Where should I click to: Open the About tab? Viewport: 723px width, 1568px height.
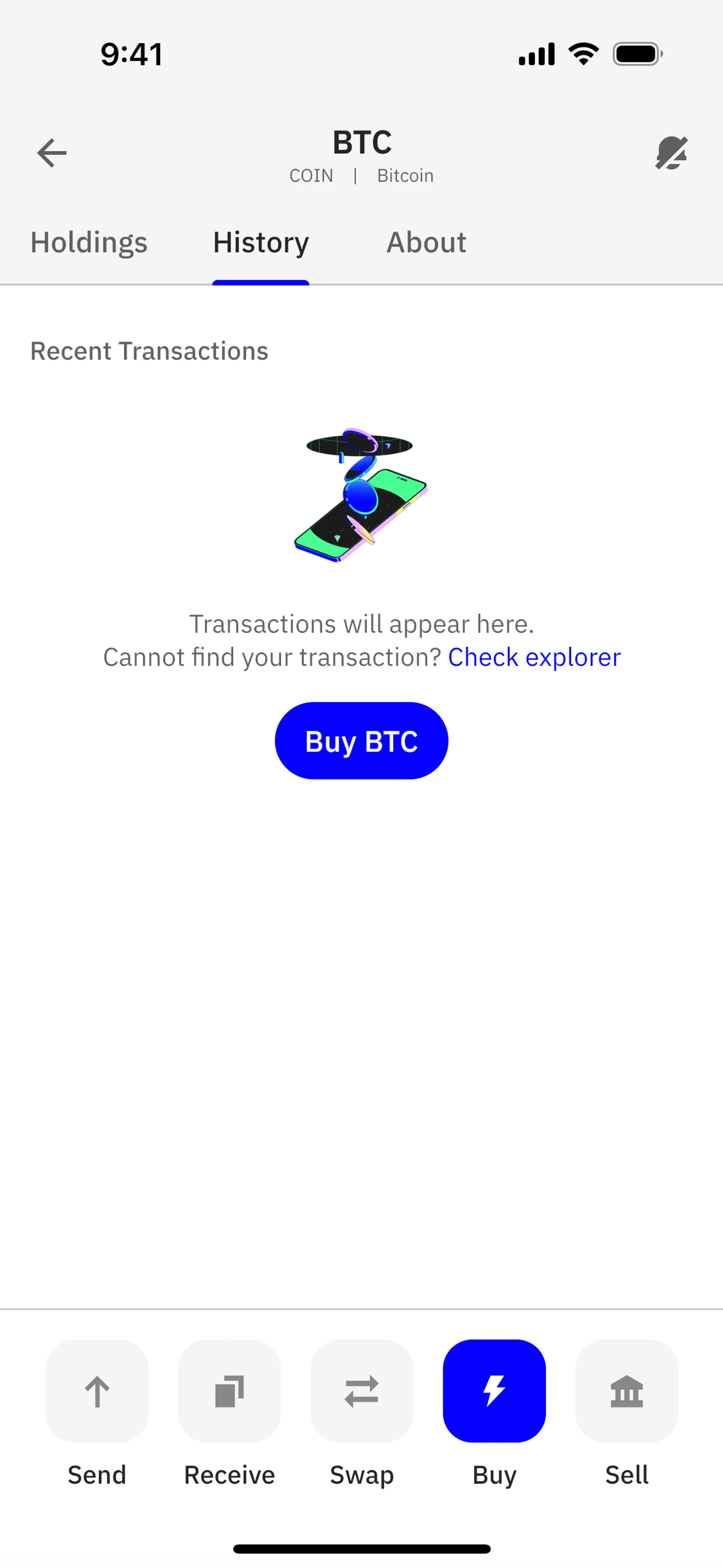(x=426, y=243)
